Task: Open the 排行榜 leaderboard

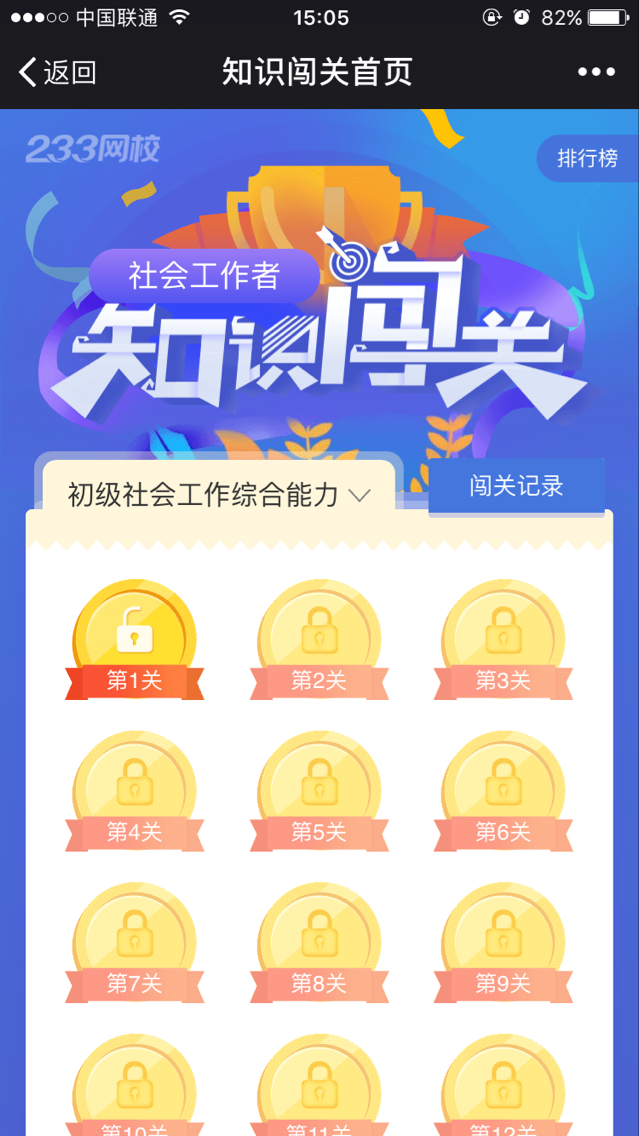Action: 587,158
